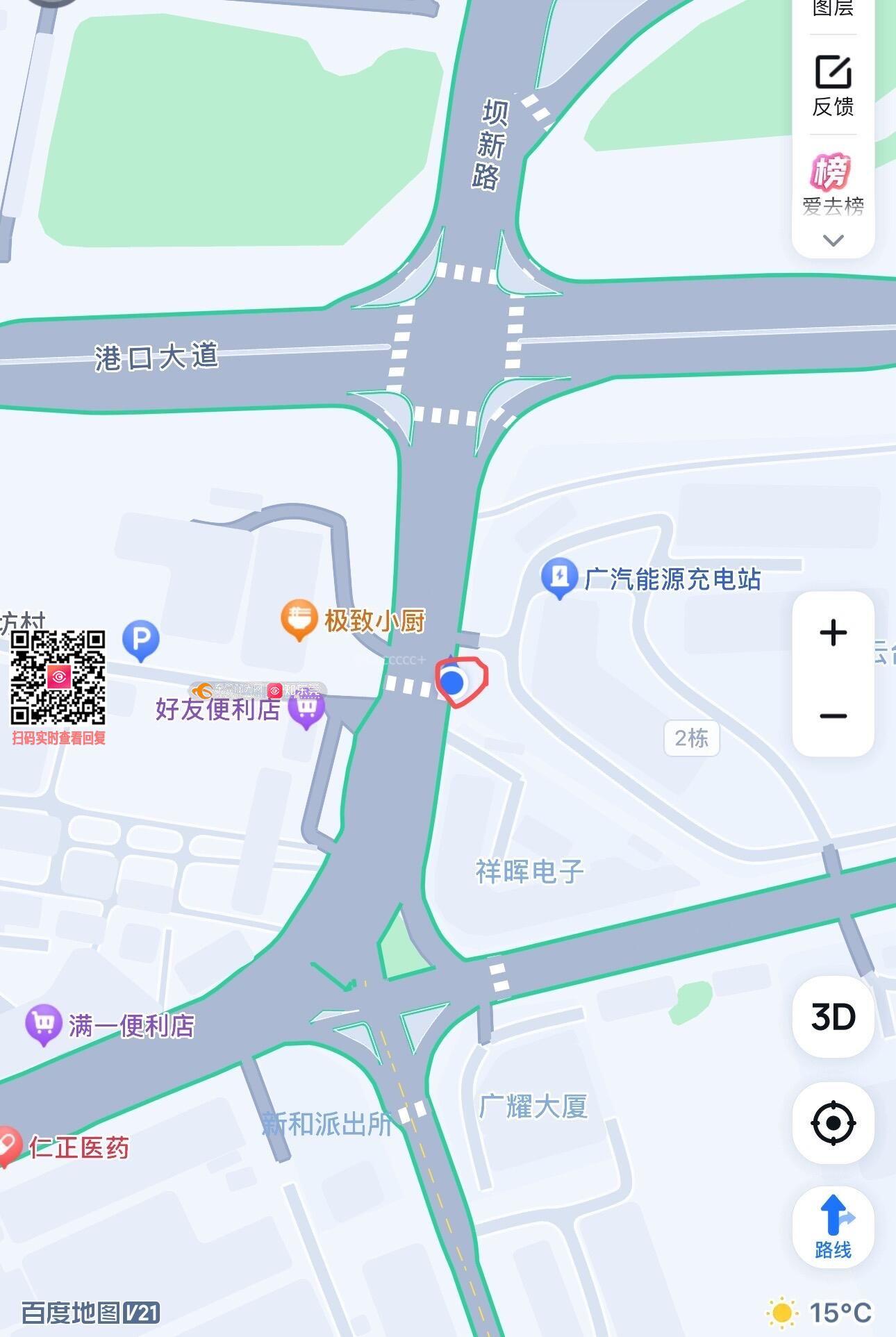Zoom in on the map
896x1337 pixels.
coord(833,633)
